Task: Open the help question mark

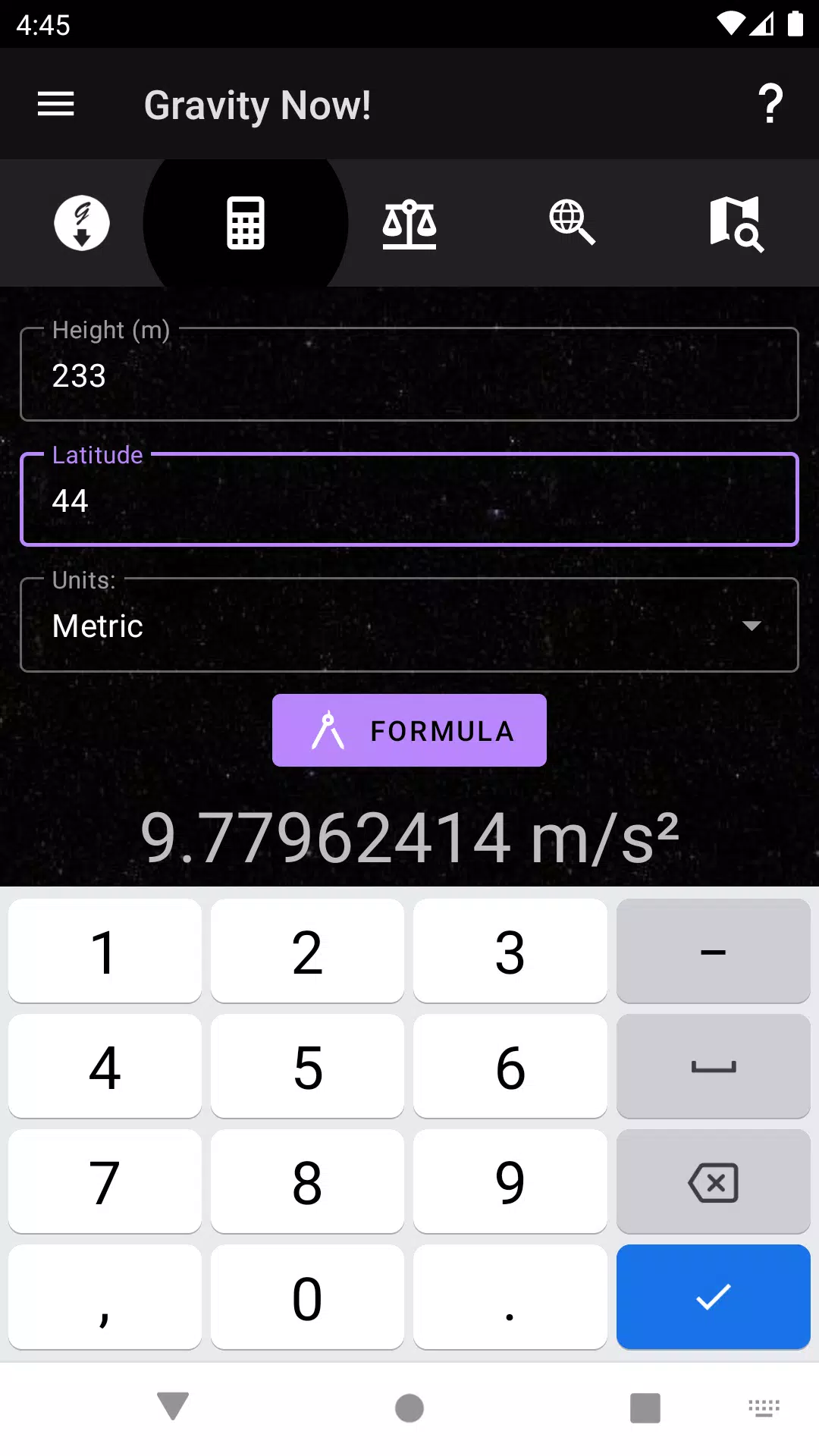Action: [770, 104]
